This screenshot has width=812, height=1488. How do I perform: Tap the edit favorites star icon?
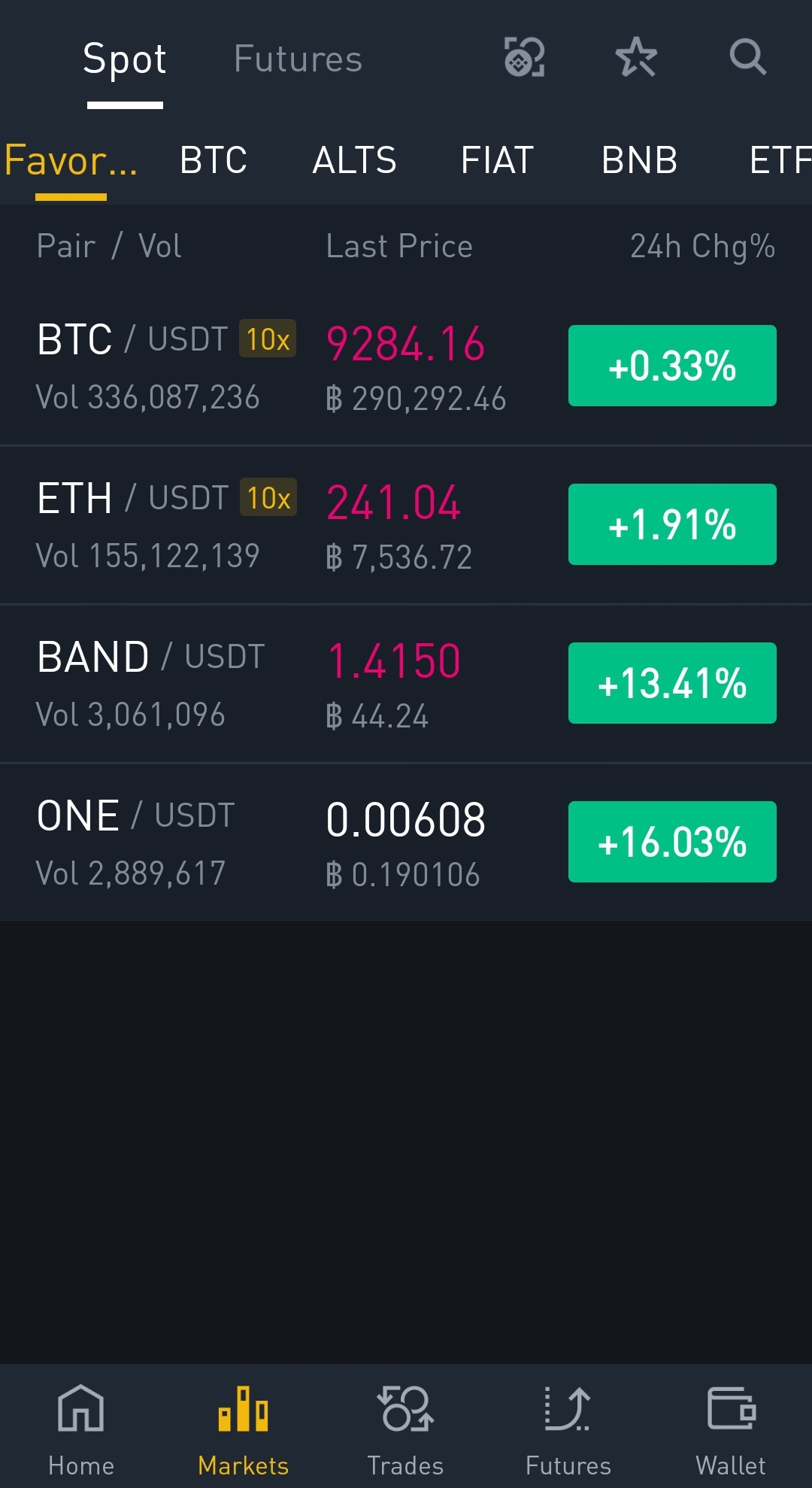click(x=636, y=57)
